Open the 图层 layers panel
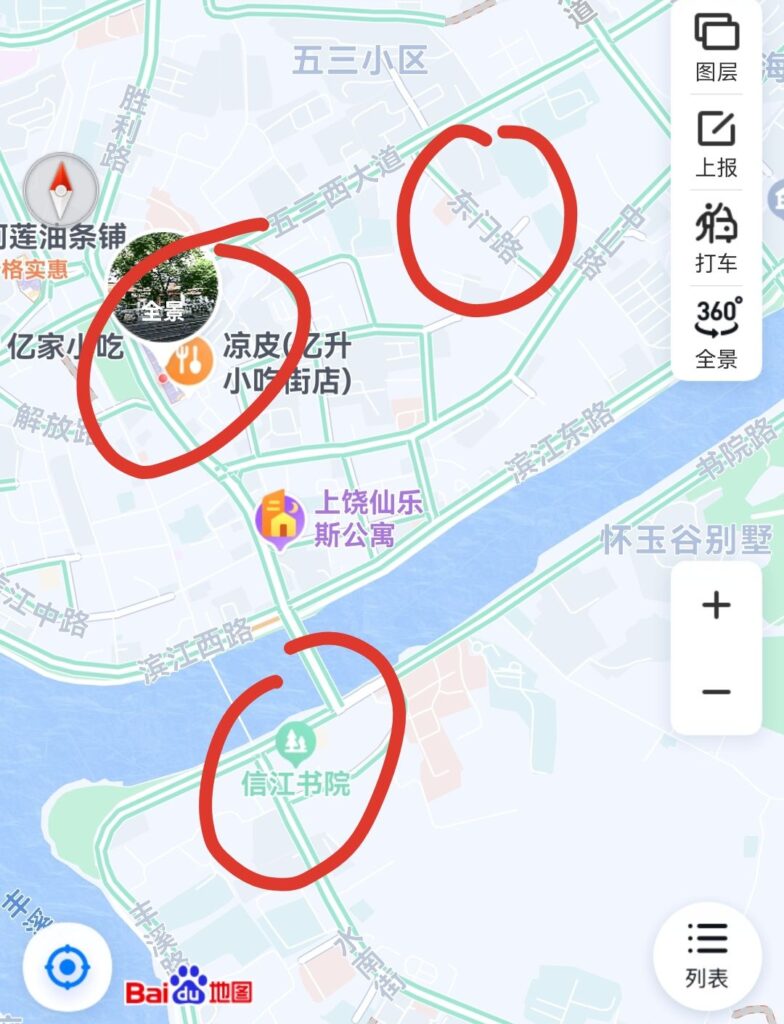The width and height of the screenshot is (784, 1024). [716, 45]
